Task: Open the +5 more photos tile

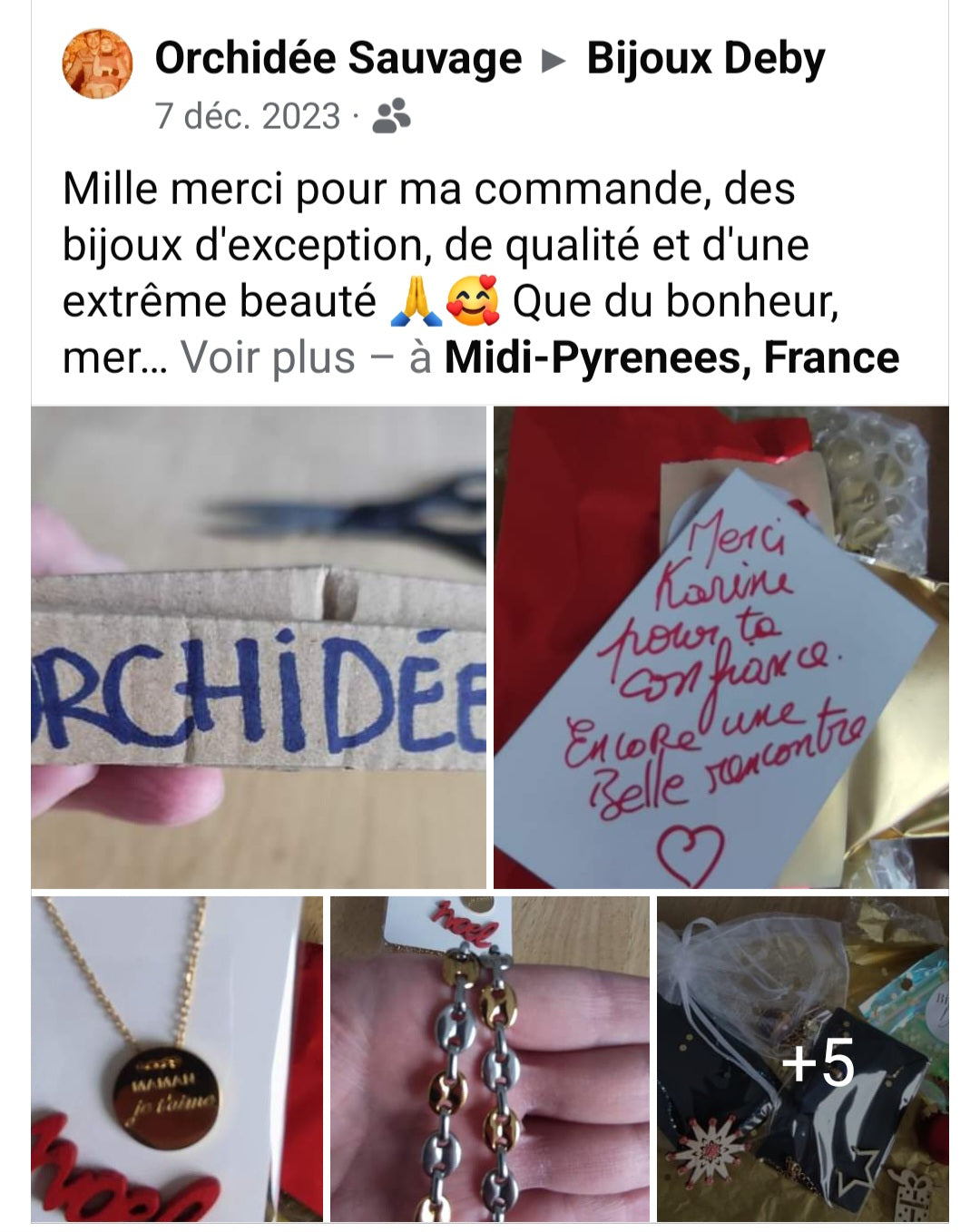Action: click(802, 1059)
